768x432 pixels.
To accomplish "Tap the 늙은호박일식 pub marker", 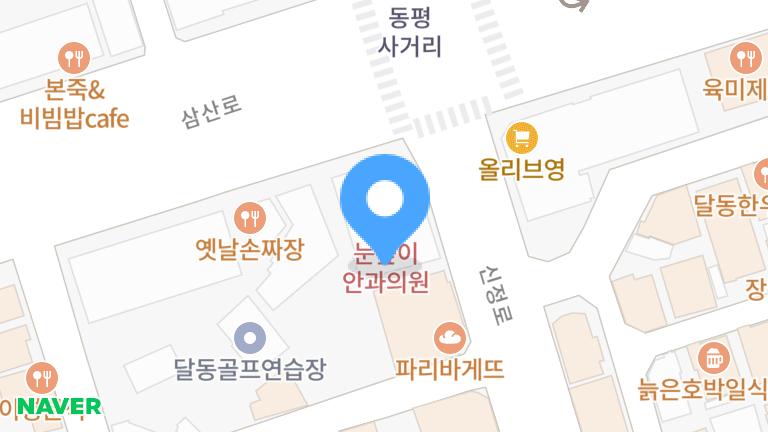I will point(712,357).
